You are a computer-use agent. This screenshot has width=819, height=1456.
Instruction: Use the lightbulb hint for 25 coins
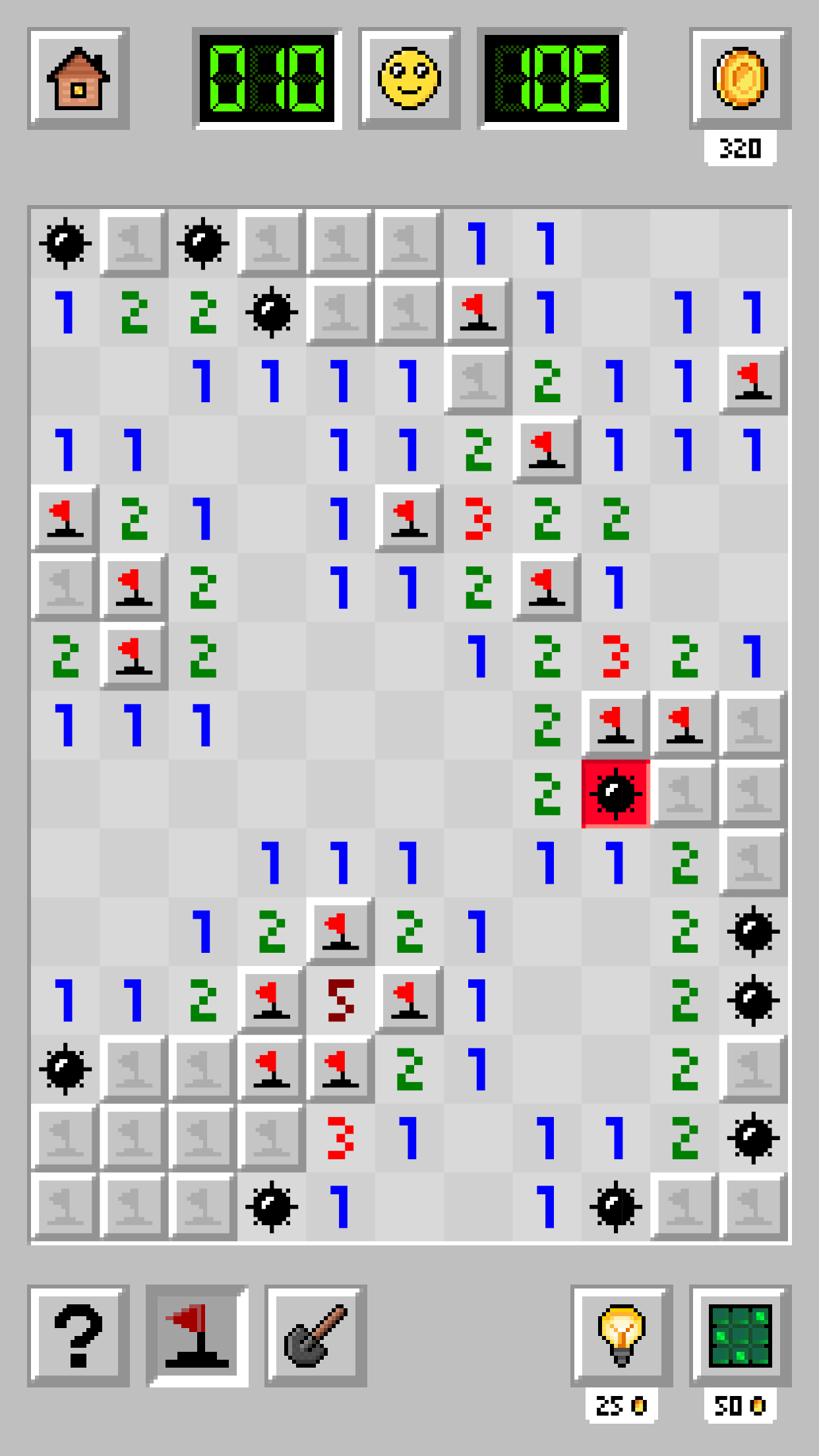(x=622, y=1335)
